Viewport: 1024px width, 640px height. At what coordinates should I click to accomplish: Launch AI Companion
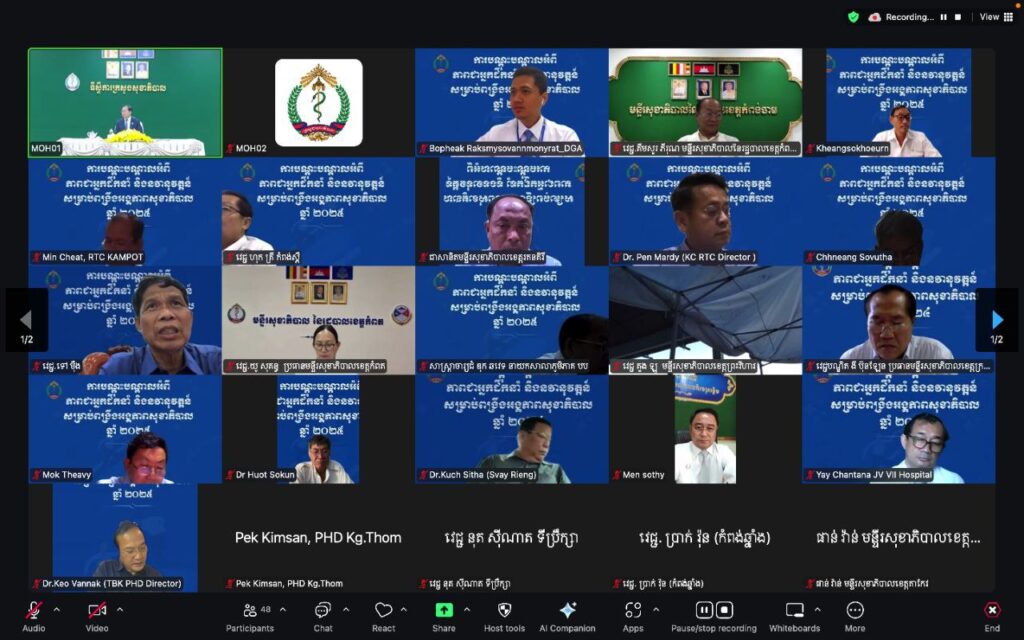click(x=567, y=610)
